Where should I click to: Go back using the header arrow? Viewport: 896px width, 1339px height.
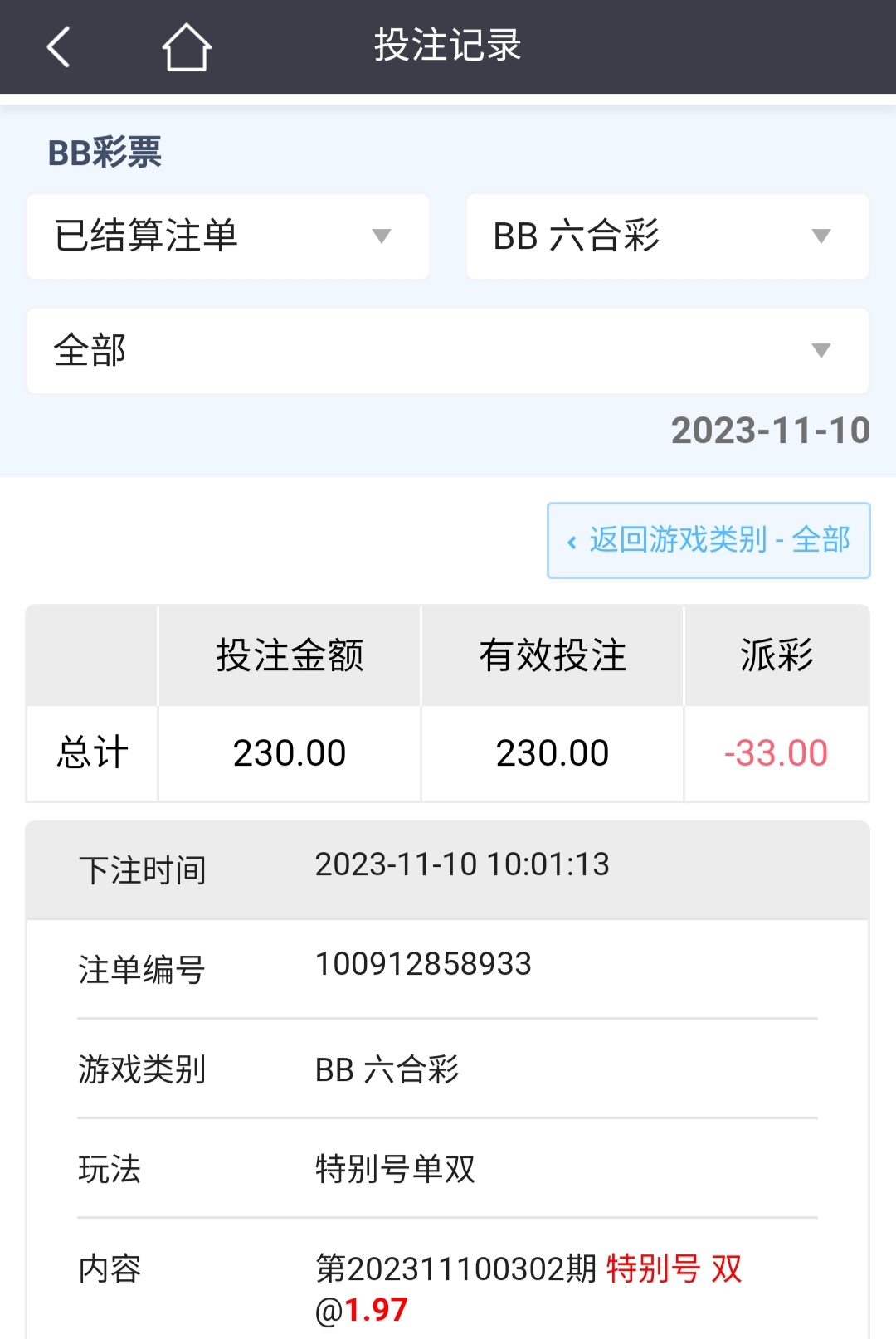[58, 46]
